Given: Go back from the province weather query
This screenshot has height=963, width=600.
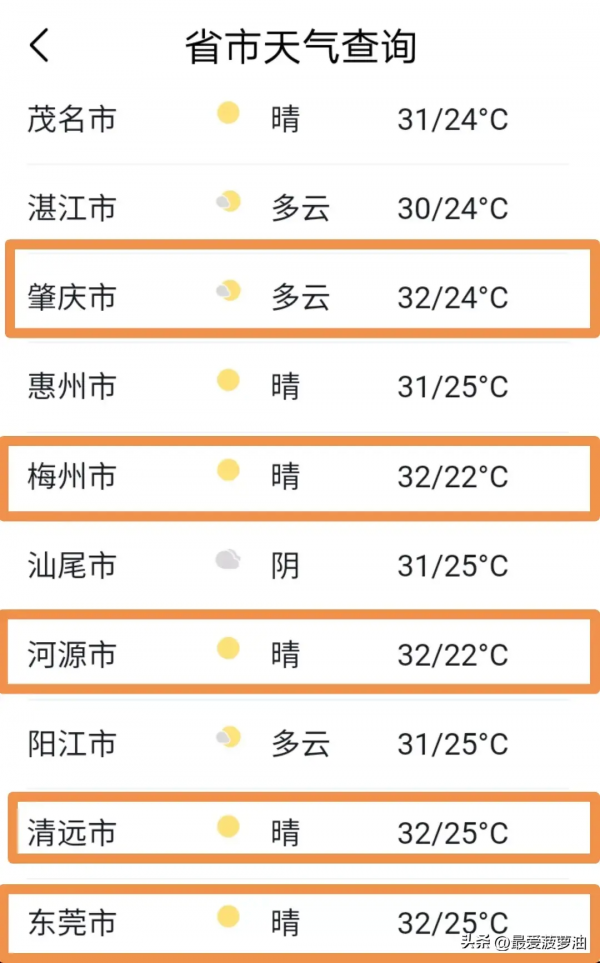Looking at the screenshot, I should pos(40,46).
